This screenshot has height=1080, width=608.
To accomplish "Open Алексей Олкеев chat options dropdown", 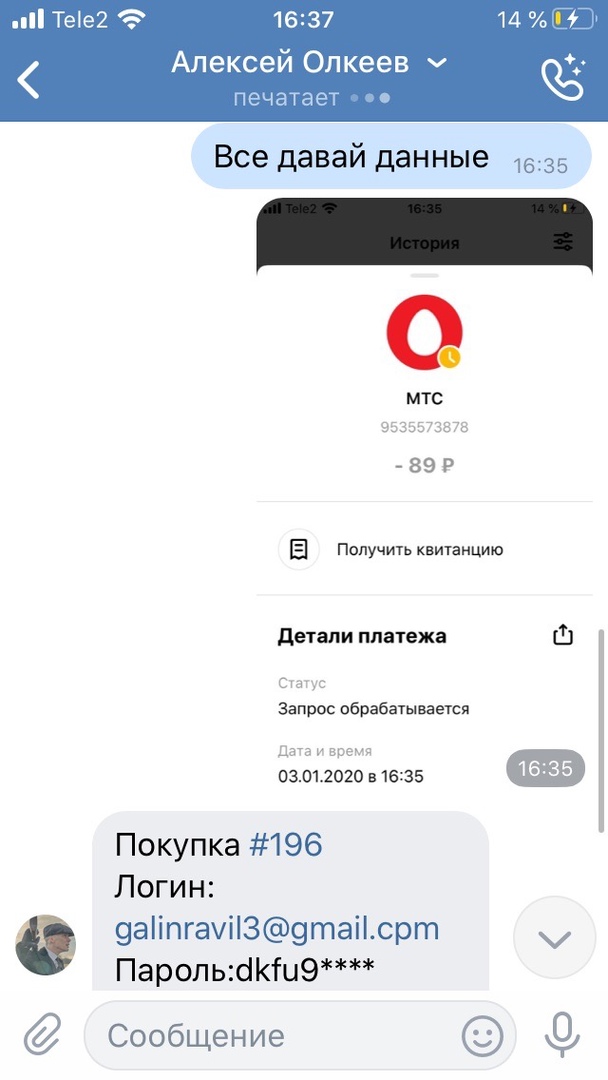I will pos(437,64).
